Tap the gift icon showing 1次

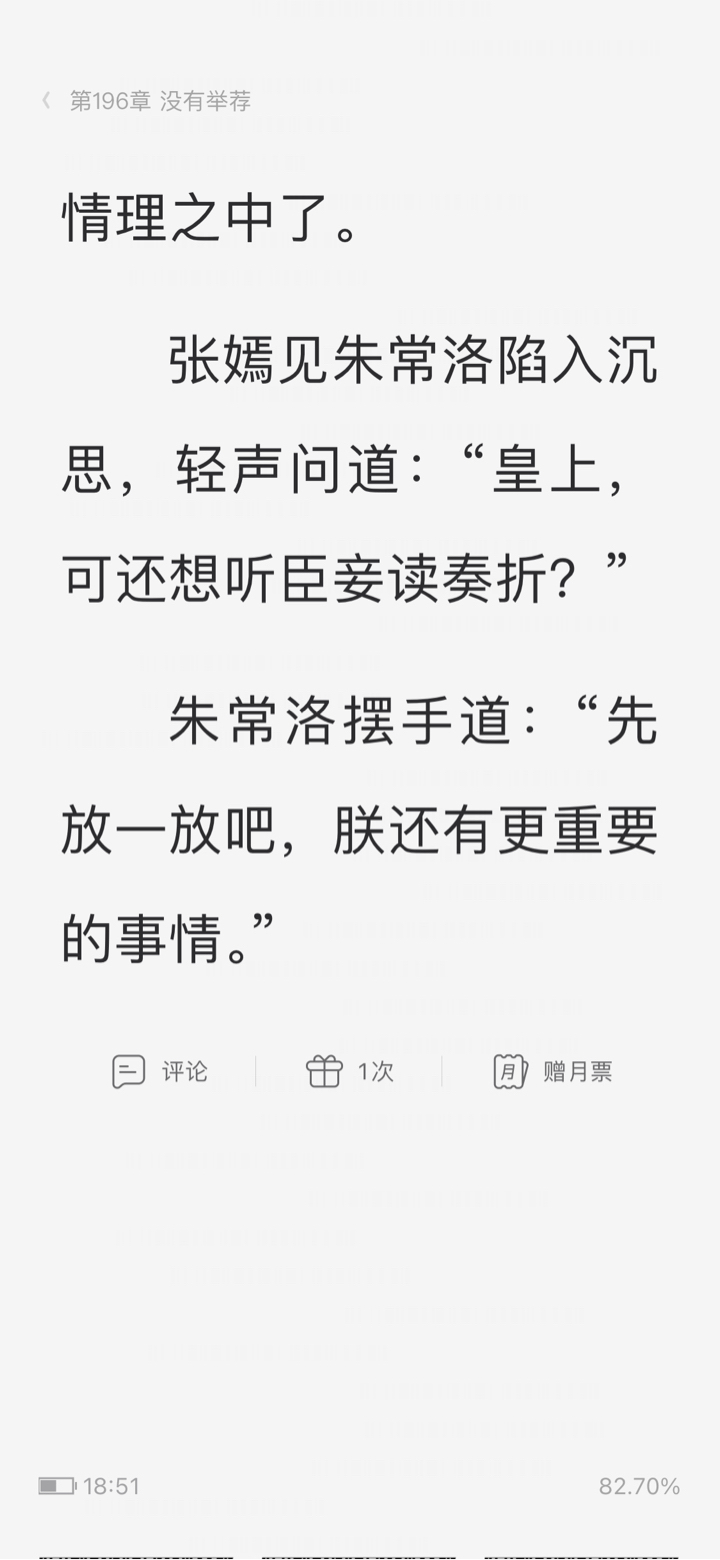click(325, 1071)
